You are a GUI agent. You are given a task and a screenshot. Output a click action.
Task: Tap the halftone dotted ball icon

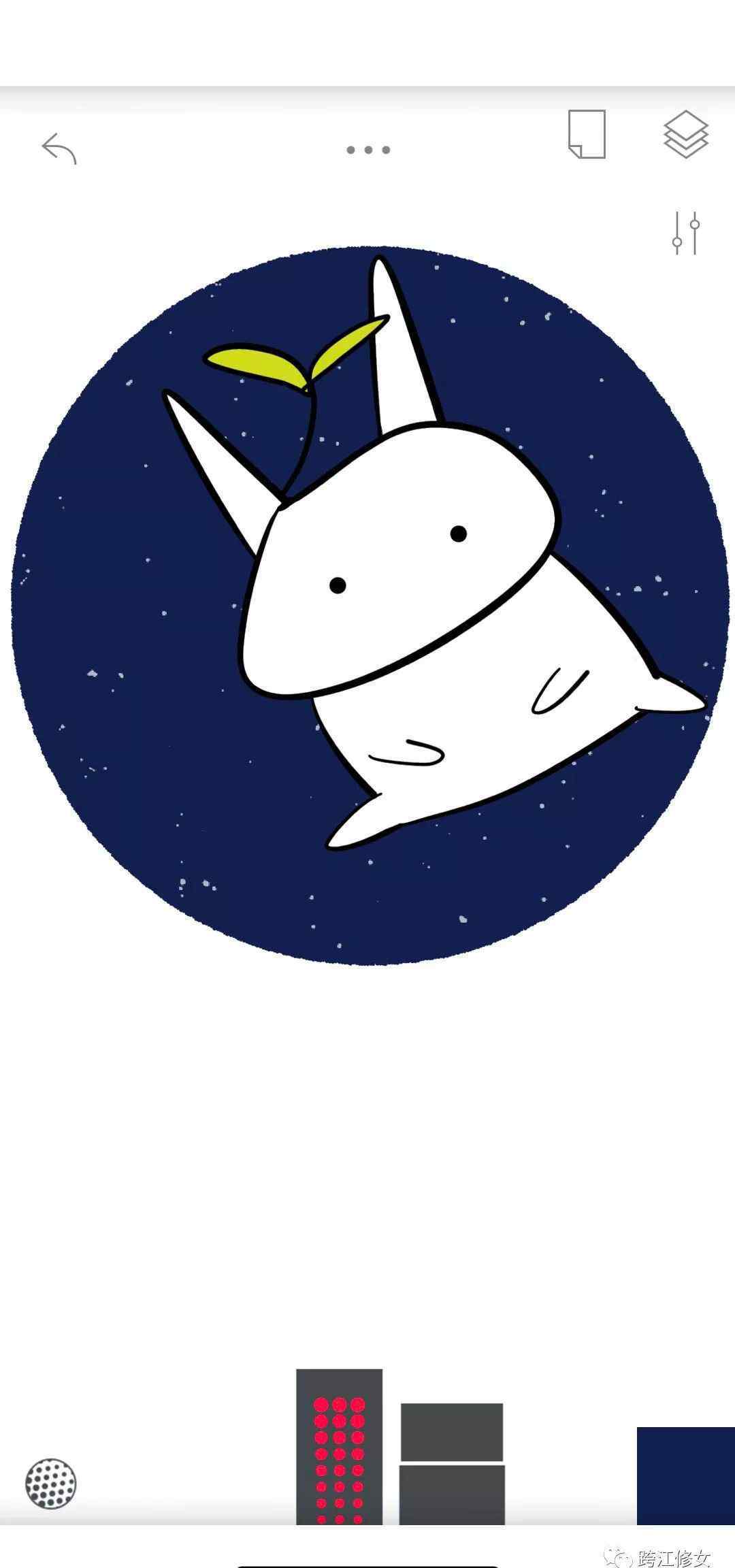[51, 1483]
